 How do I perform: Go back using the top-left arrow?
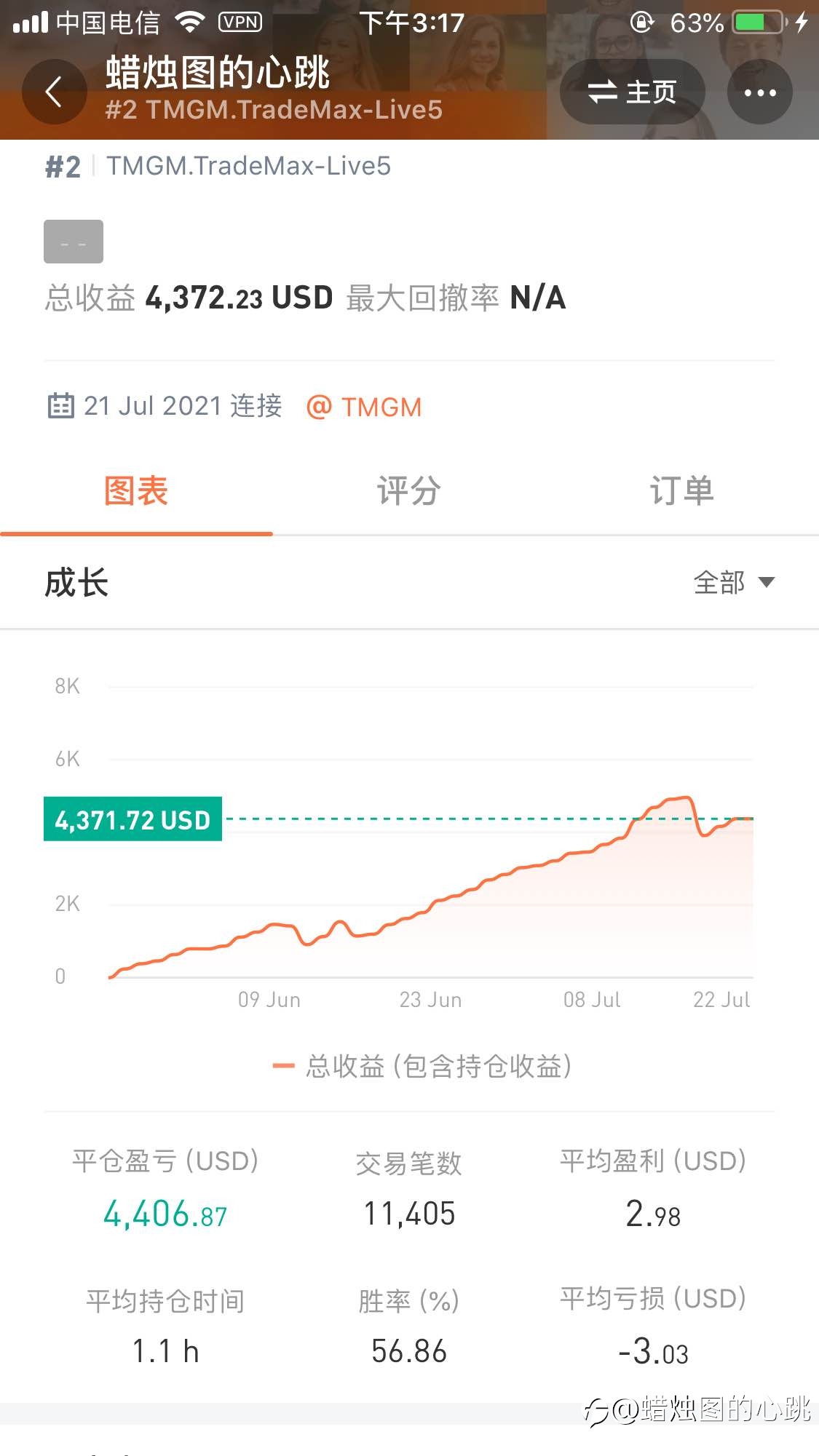pyautogui.click(x=54, y=92)
